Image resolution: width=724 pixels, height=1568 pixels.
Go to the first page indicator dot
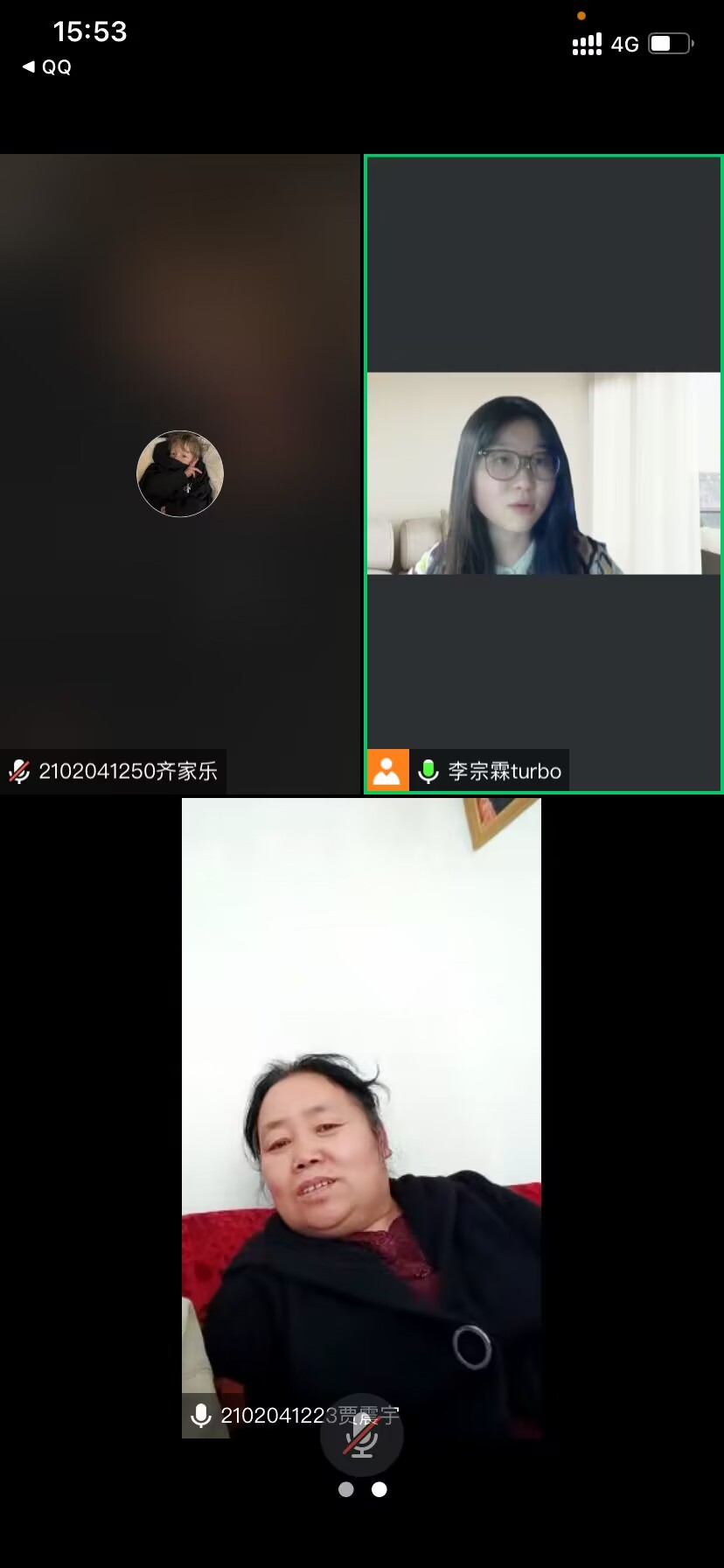pos(346,1489)
